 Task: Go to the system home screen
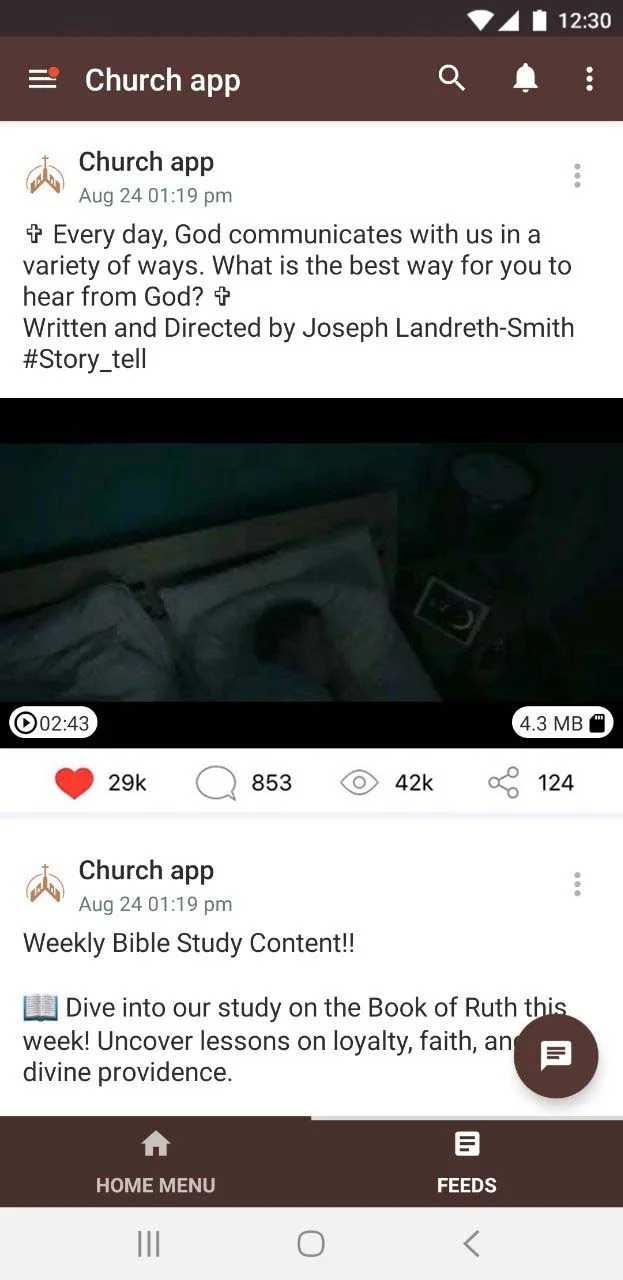click(x=311, y=1243)
